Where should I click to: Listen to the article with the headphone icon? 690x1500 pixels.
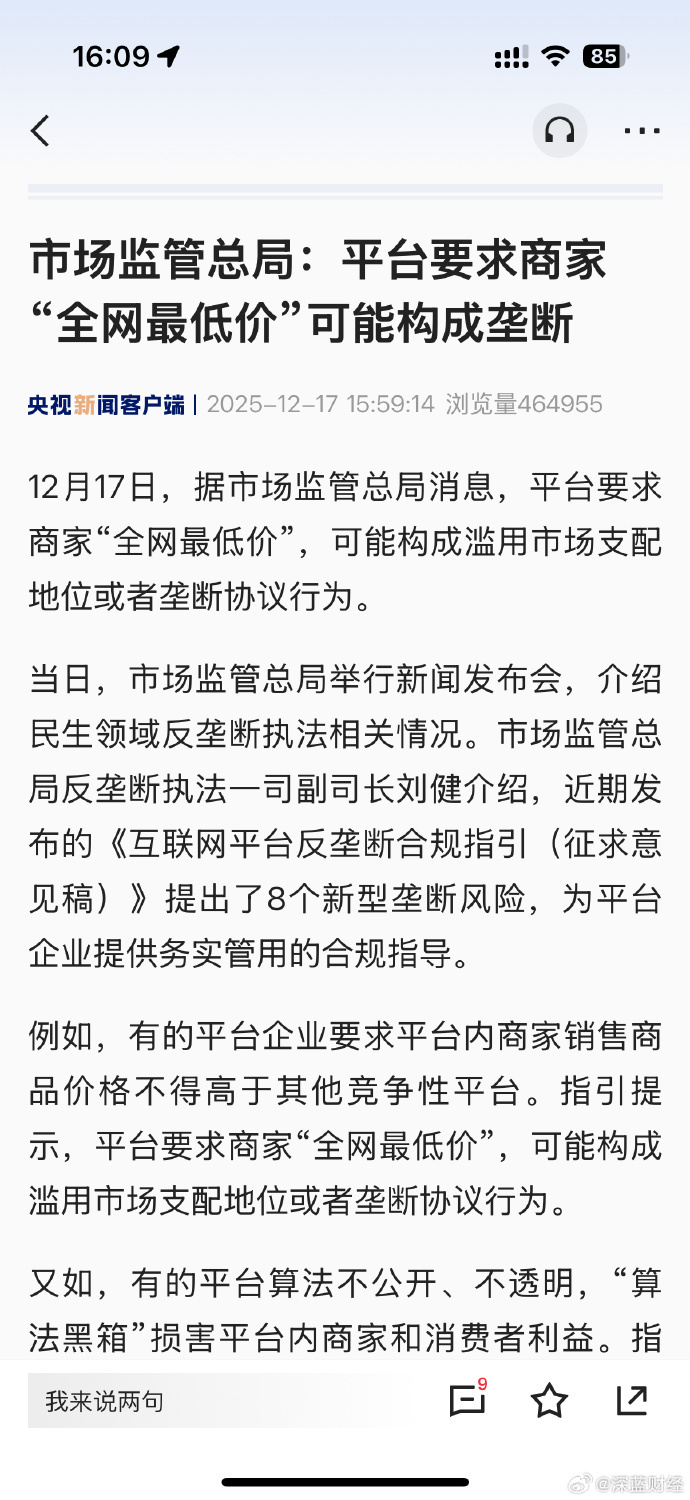pyautogui.click(x=559, y=130)
